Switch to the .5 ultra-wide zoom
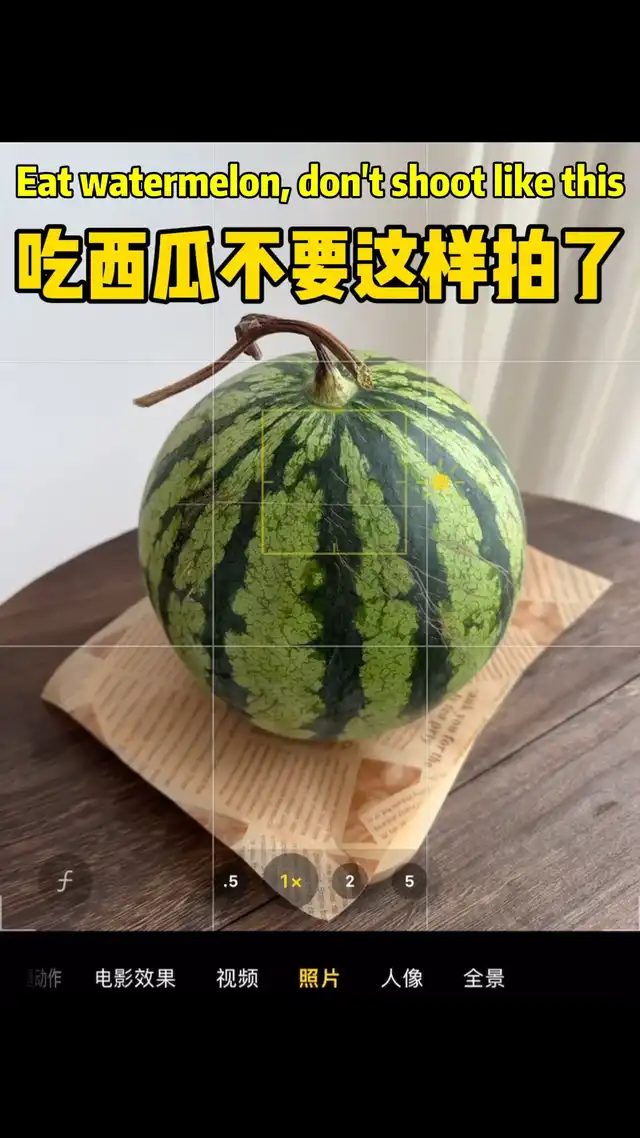Viewport: 640px width, 1138px height. click(231, 881)
